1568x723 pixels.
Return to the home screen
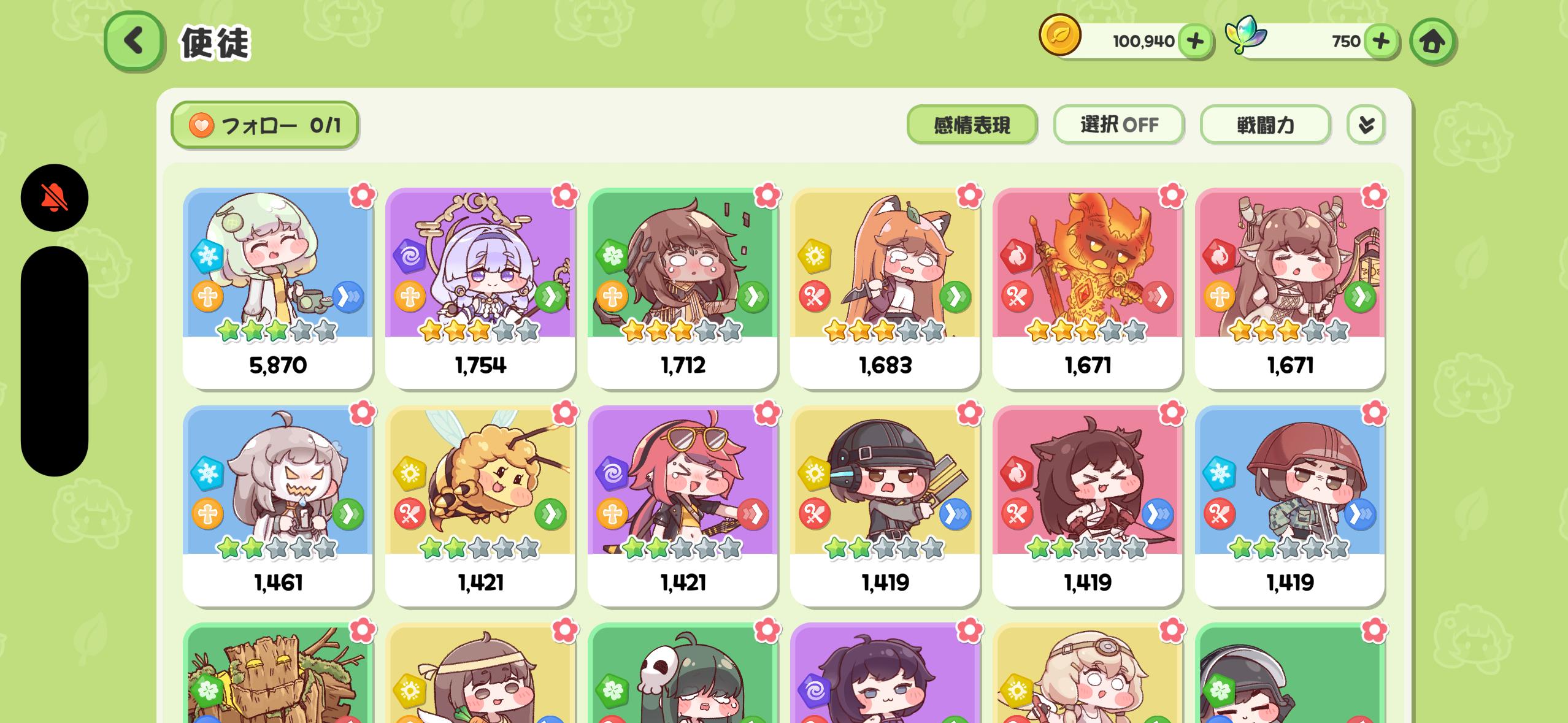(x=1432, y=42)
